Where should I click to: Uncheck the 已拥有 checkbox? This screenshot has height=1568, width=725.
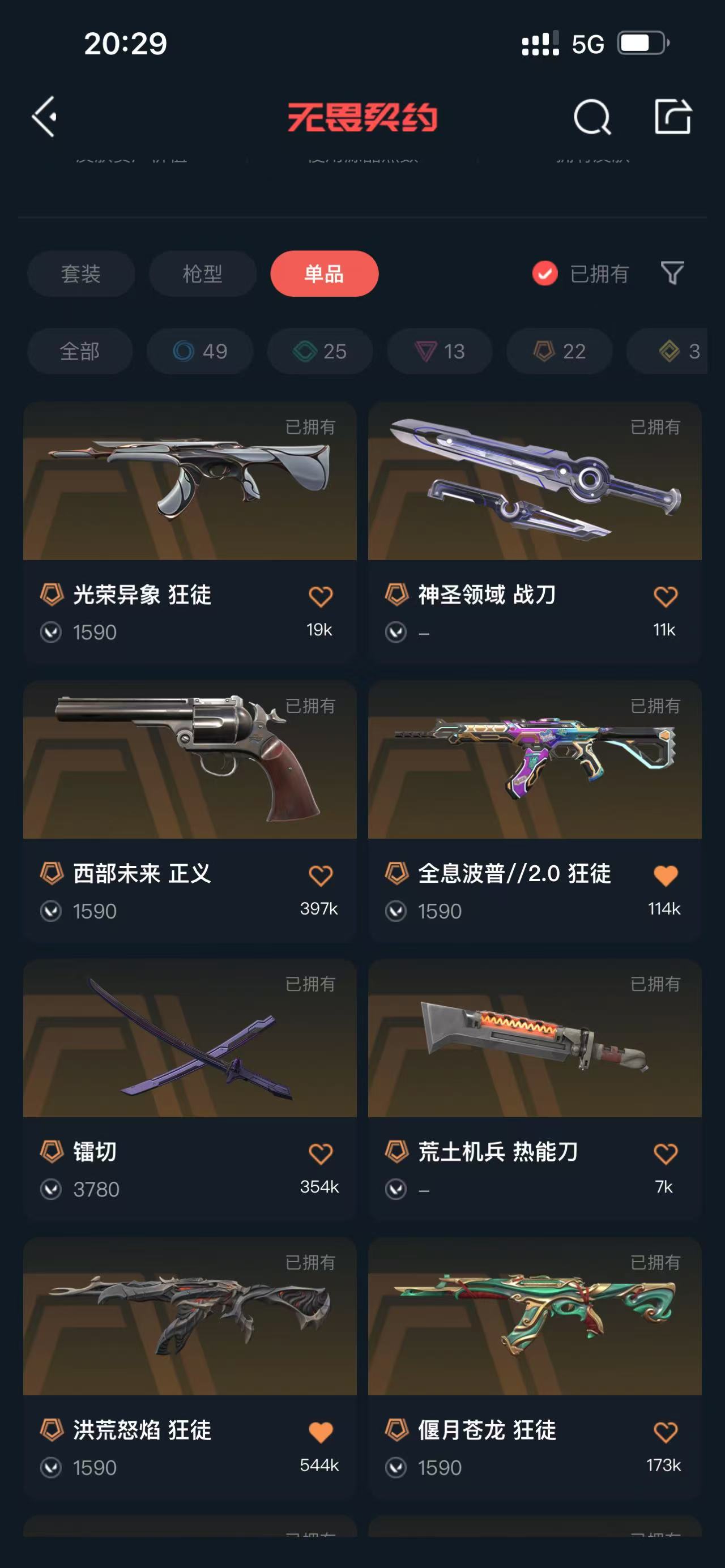tap(545, 274)
